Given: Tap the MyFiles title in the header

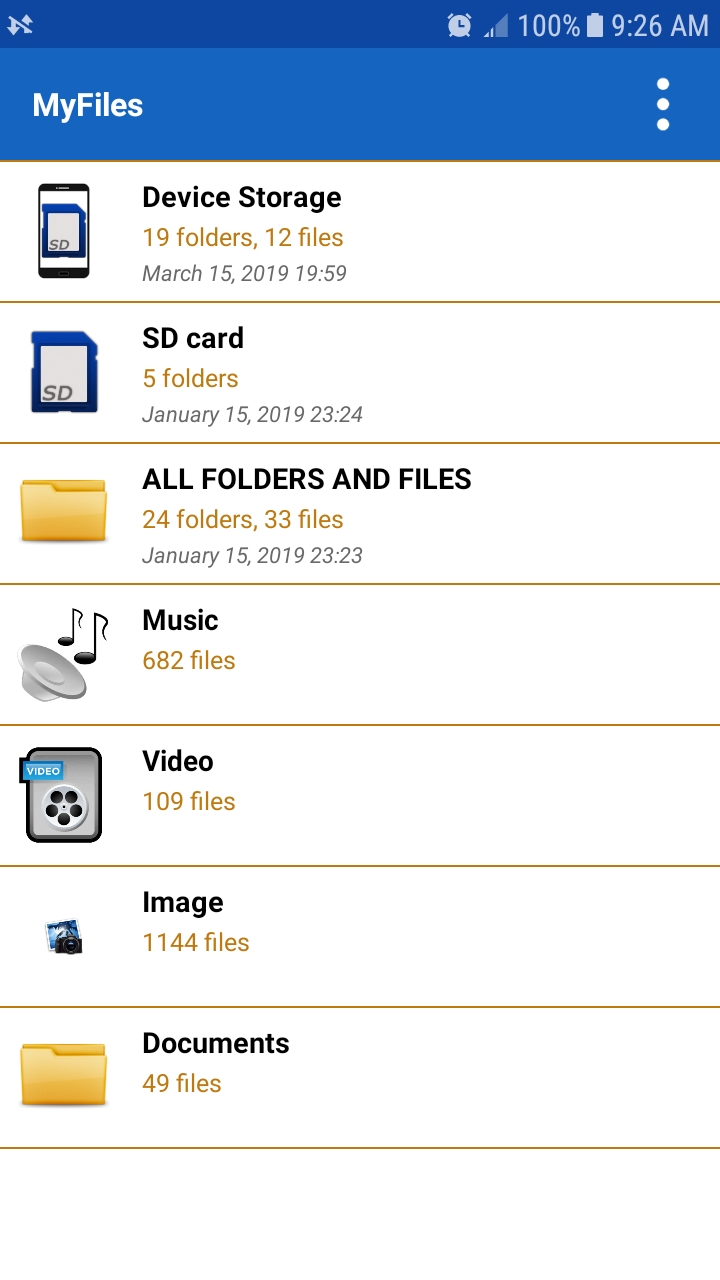Looking at the screenshot, I should pyautogui.click(x=86, y=105).
